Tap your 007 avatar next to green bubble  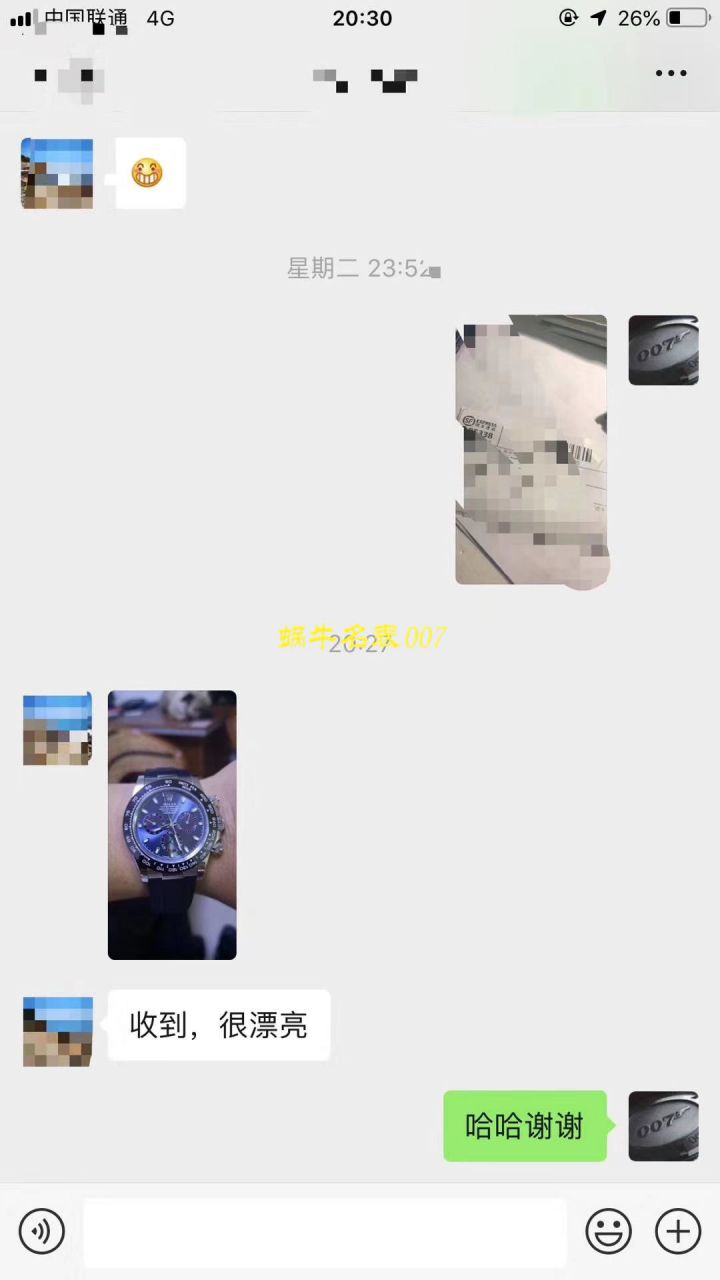[663, 1126]
